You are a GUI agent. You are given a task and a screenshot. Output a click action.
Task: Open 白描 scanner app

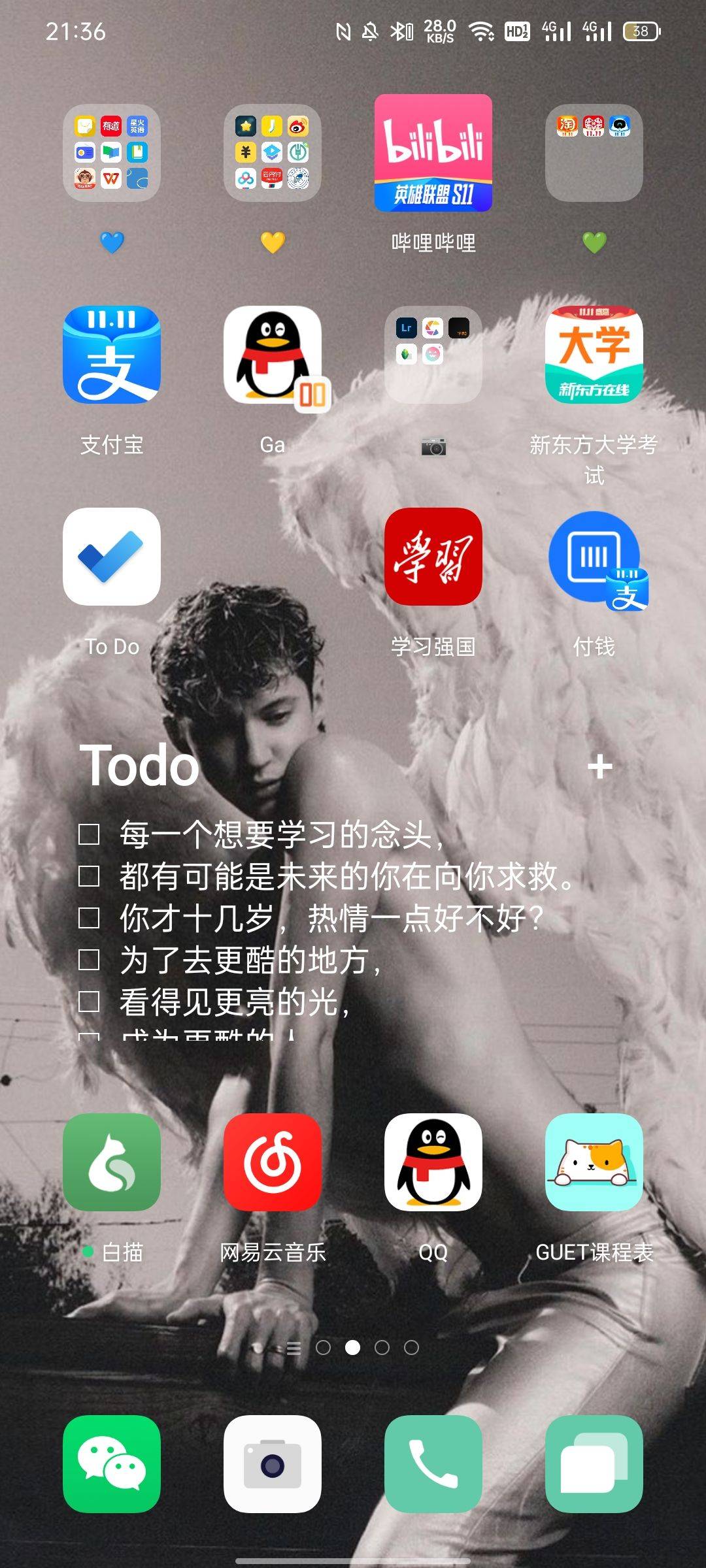click(x=112, y=1162)
